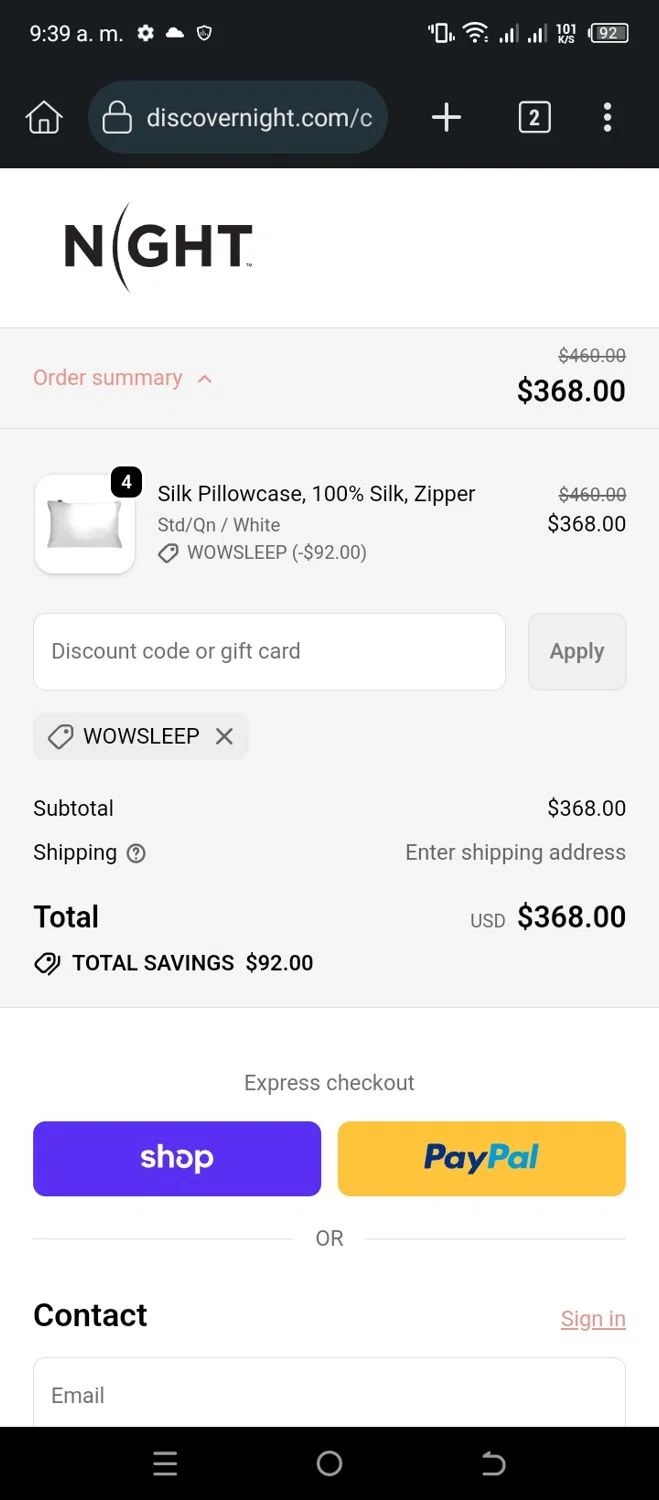Image resolution: width=659 pixels, height=1500 pixels.
Task: Open the tab switcher showing 2 tabs
Action: click(534, 118)
